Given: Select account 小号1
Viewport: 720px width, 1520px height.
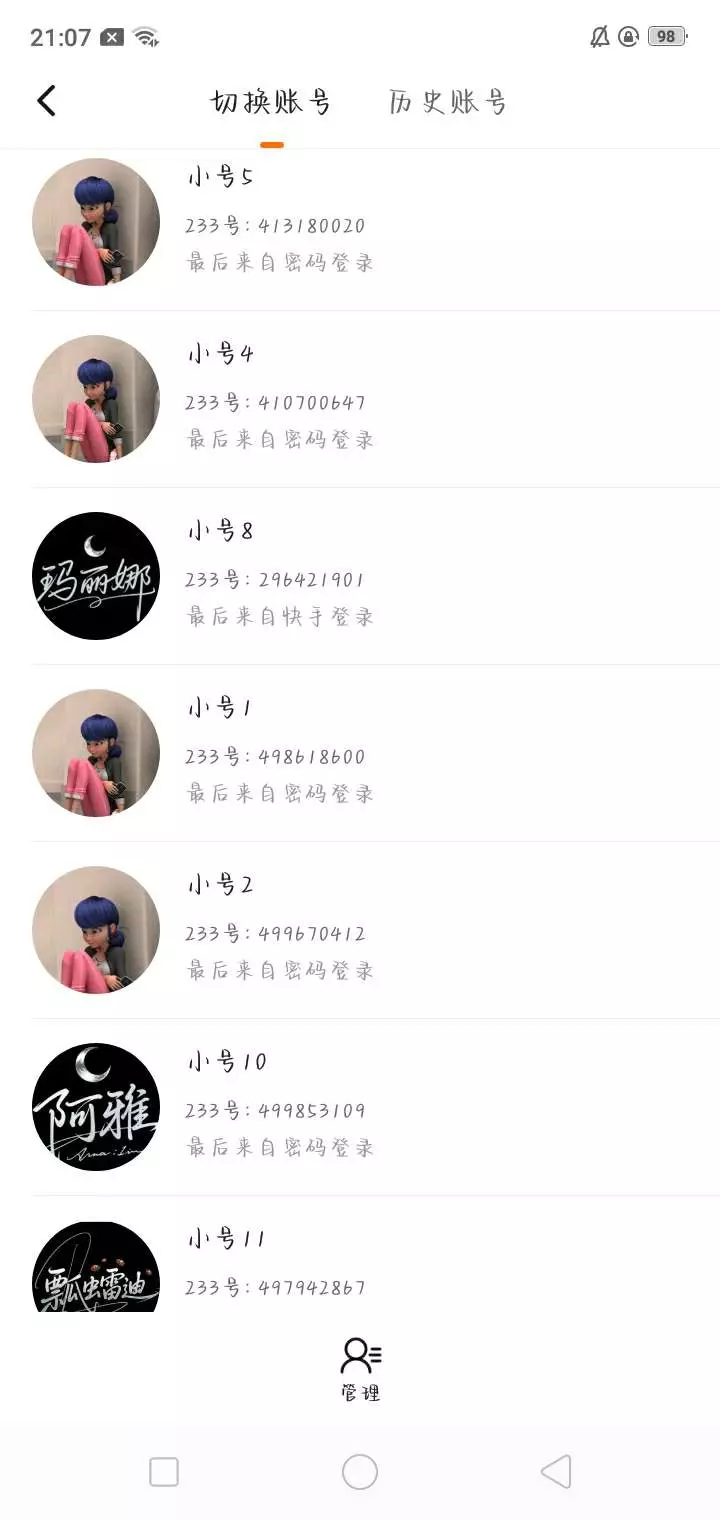Looking at the screenshot, I should (375, 753).
